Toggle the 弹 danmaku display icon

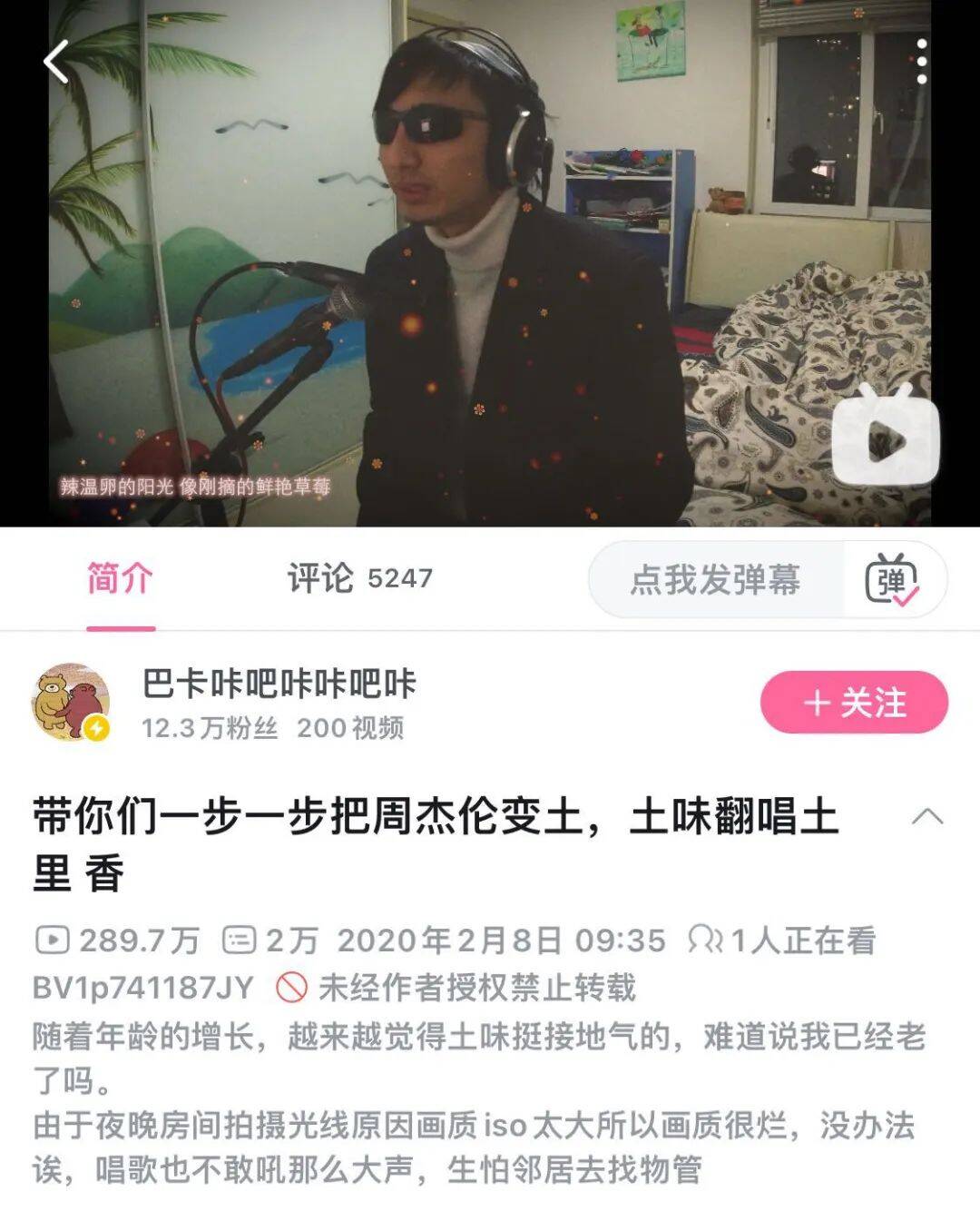891,580
